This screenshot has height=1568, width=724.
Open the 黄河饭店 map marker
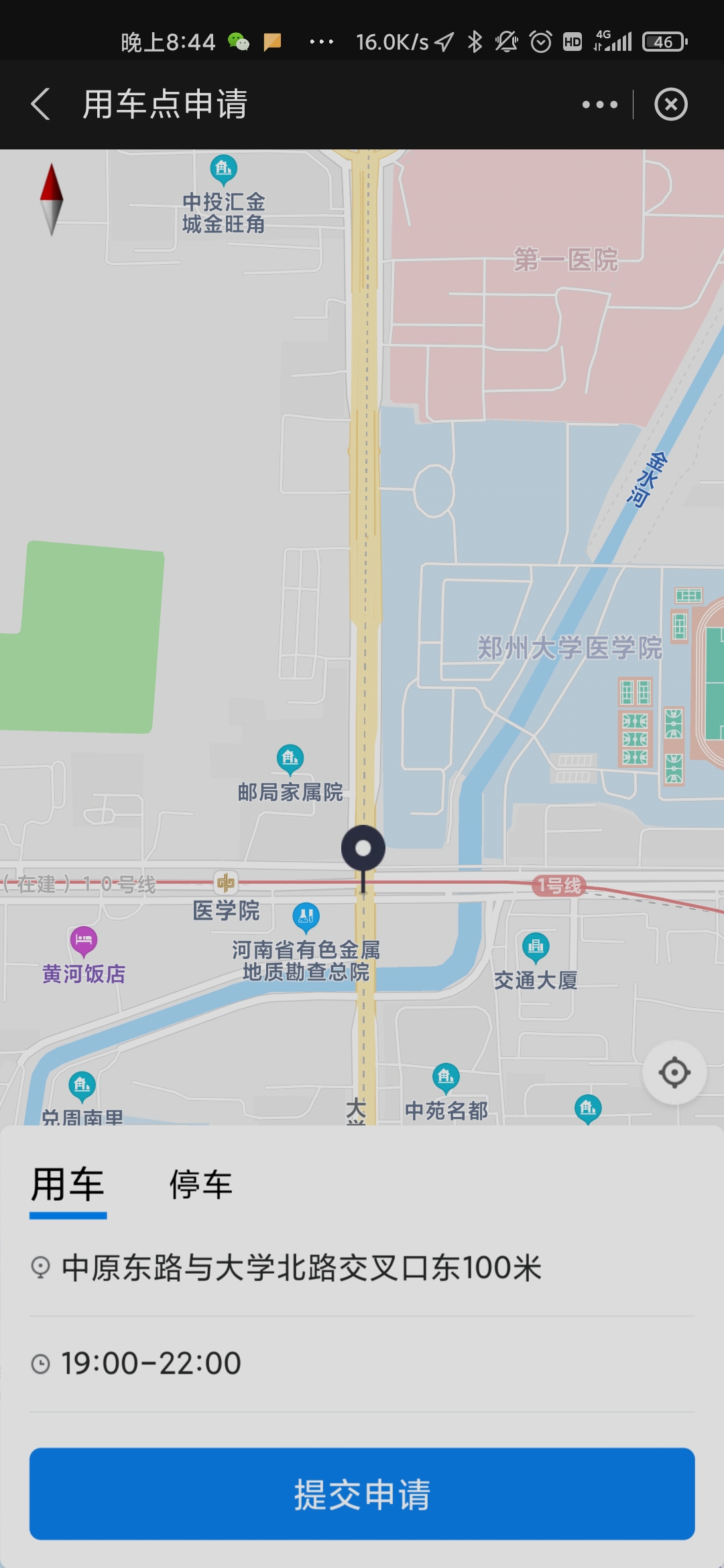pyautogui.click(x=84, y=941)
